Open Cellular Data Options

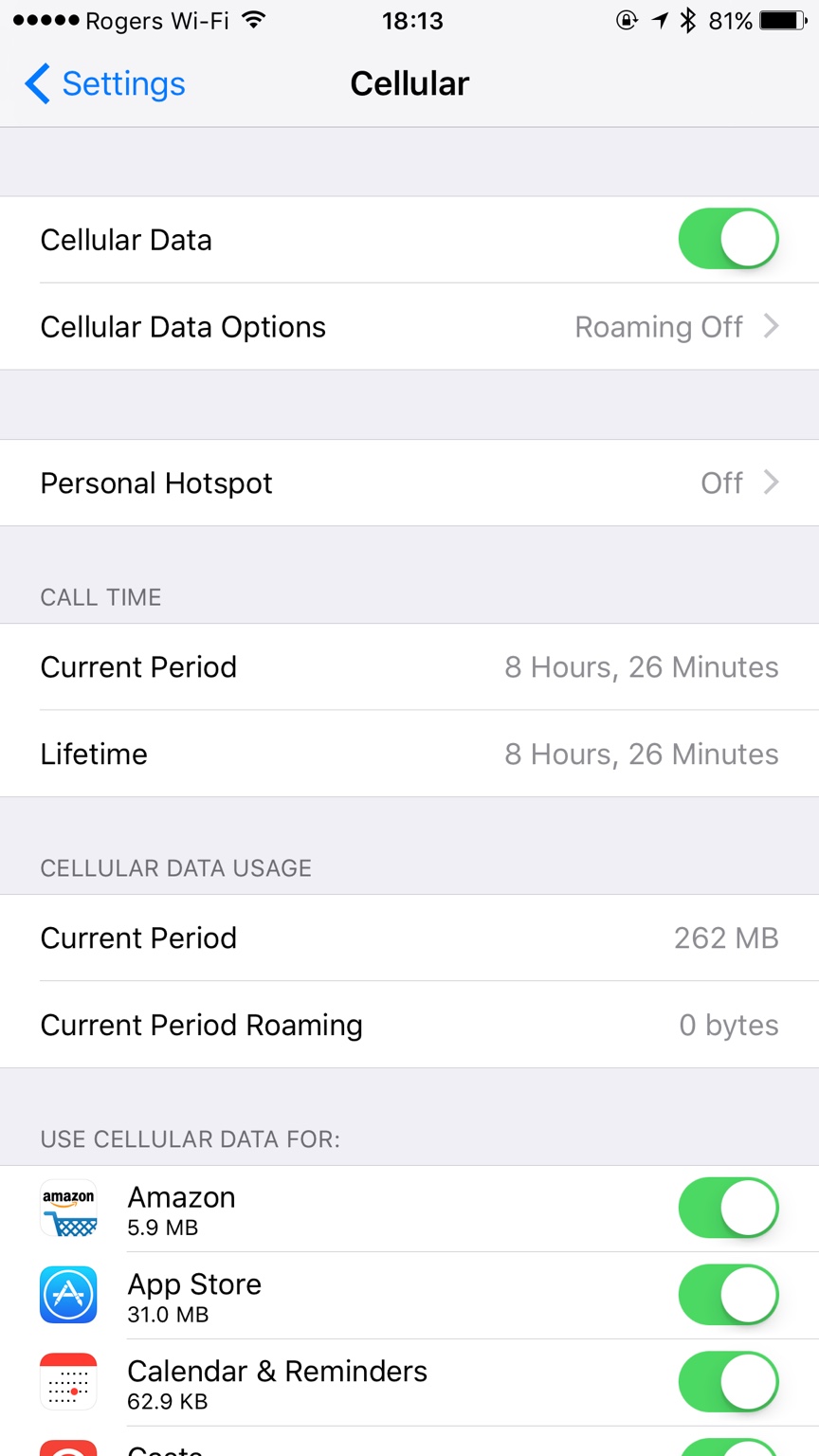point(409,327)
